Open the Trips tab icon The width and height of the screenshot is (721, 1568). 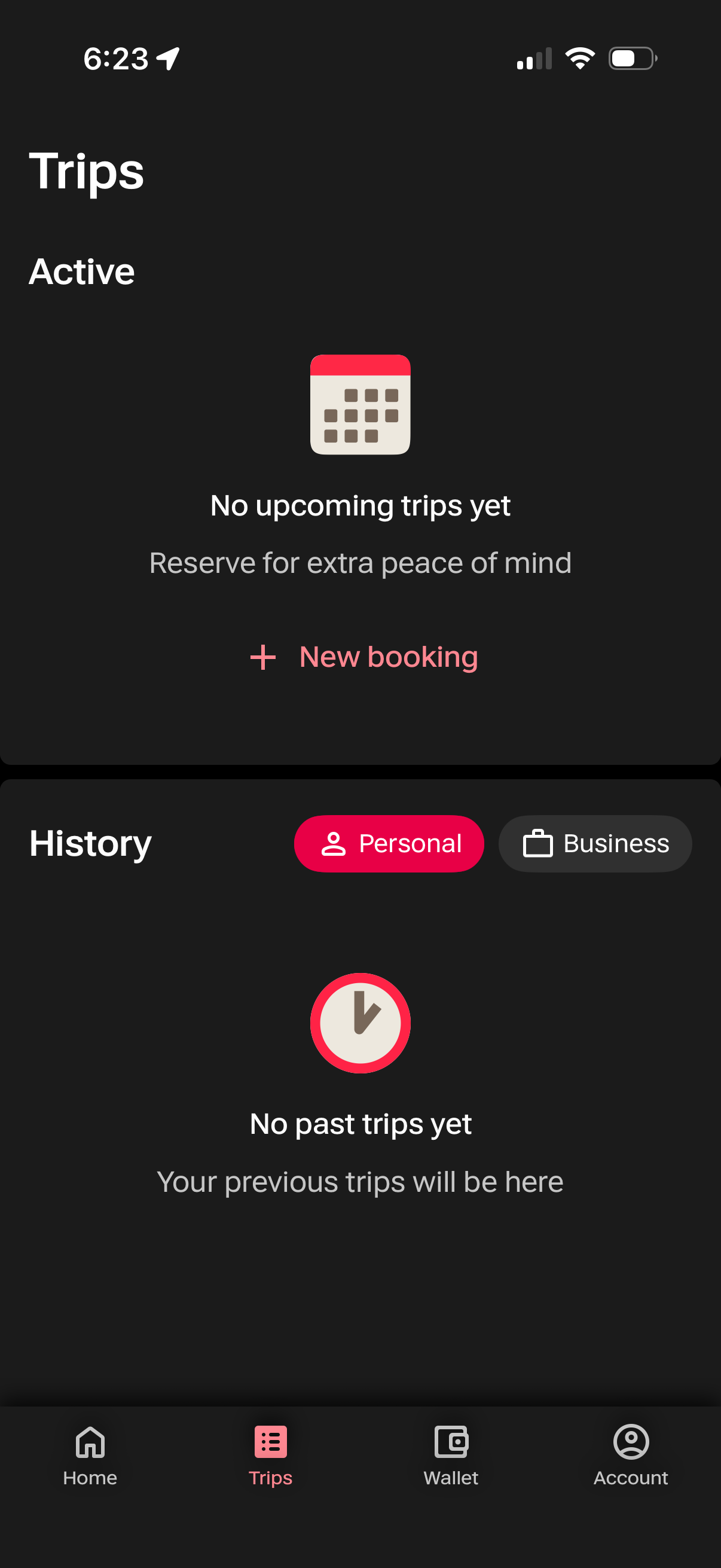(x=270, y=1441)
